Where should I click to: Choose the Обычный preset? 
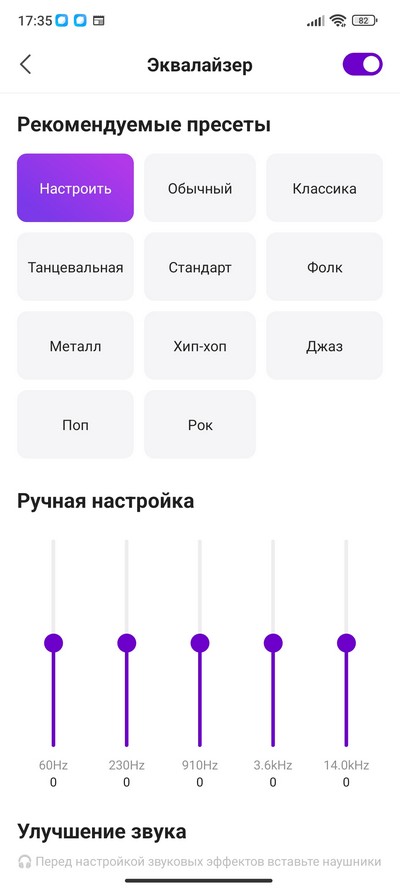200,188
